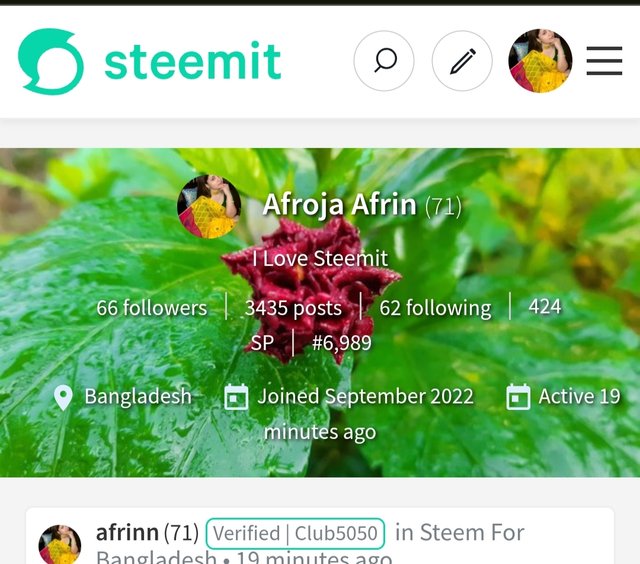This screenshot has width=640, height=564.
Task: Open the search icon in header
Action: (384, 62)
